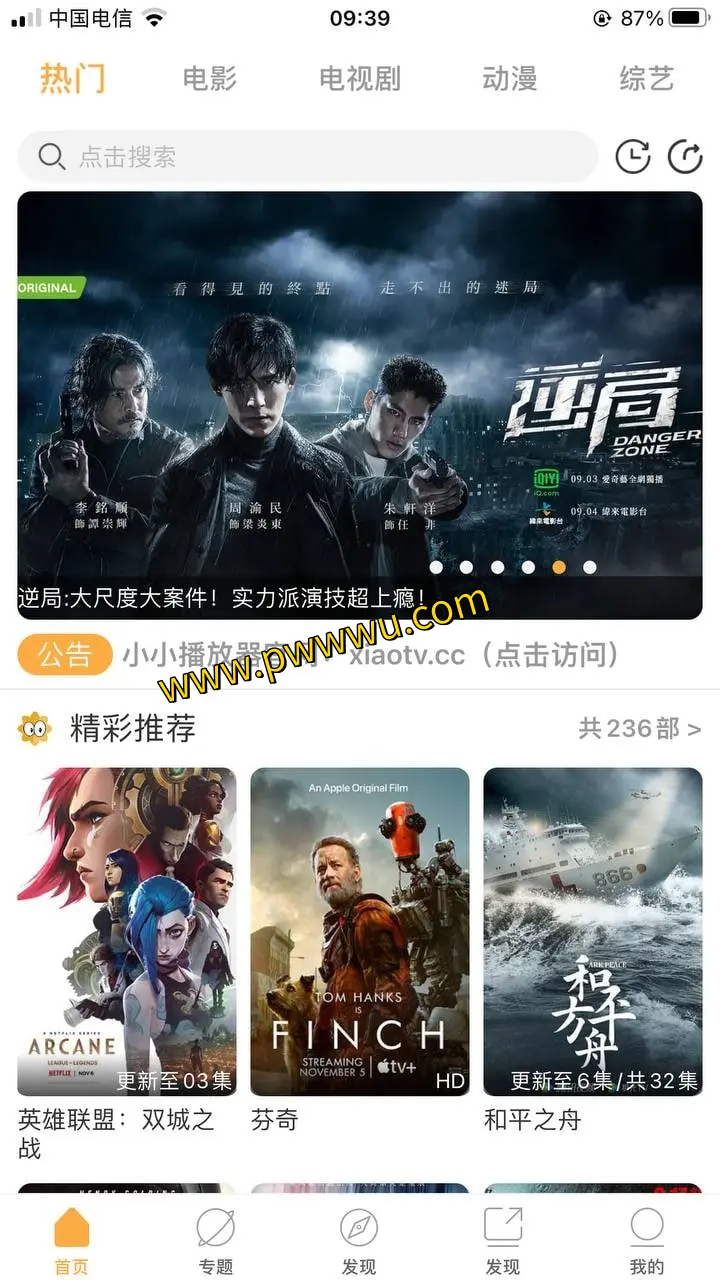Switch to the 电影 tab

(210, 78)
